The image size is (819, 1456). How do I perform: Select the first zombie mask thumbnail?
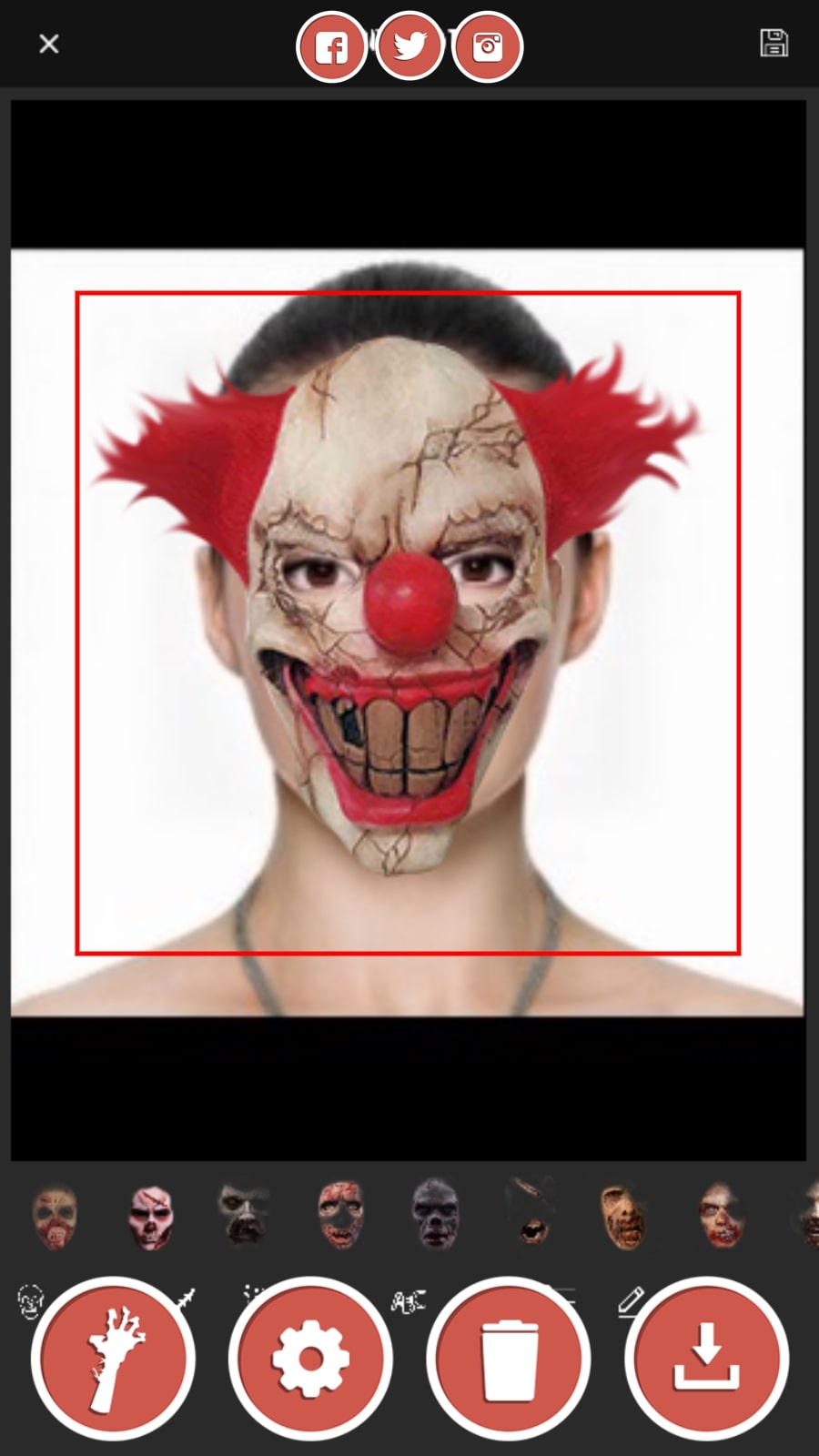[x=56, y=1217]
